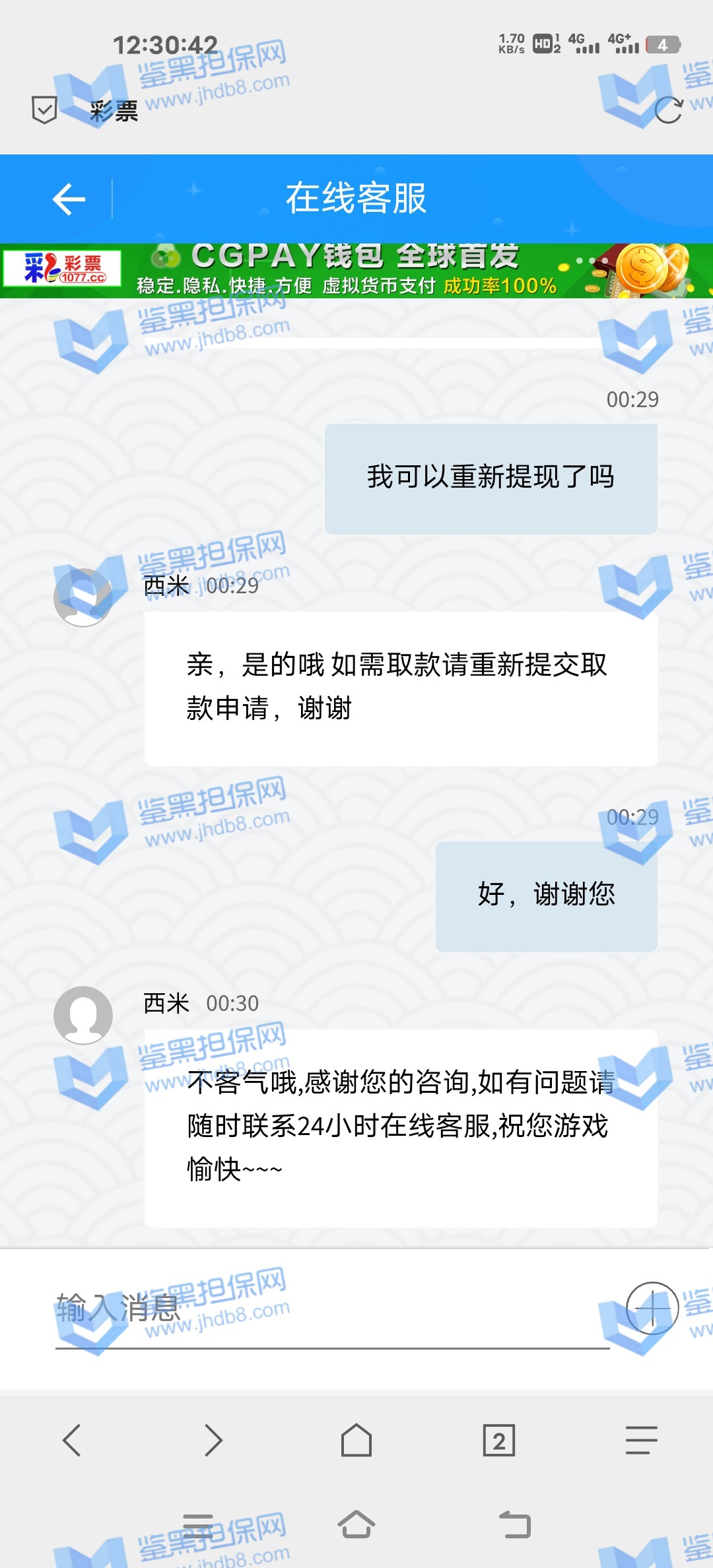Viewport: 713px width, 1568px height.
Task: Open the browser tabs switcher showing 2
Action: tap(499, 1440)
